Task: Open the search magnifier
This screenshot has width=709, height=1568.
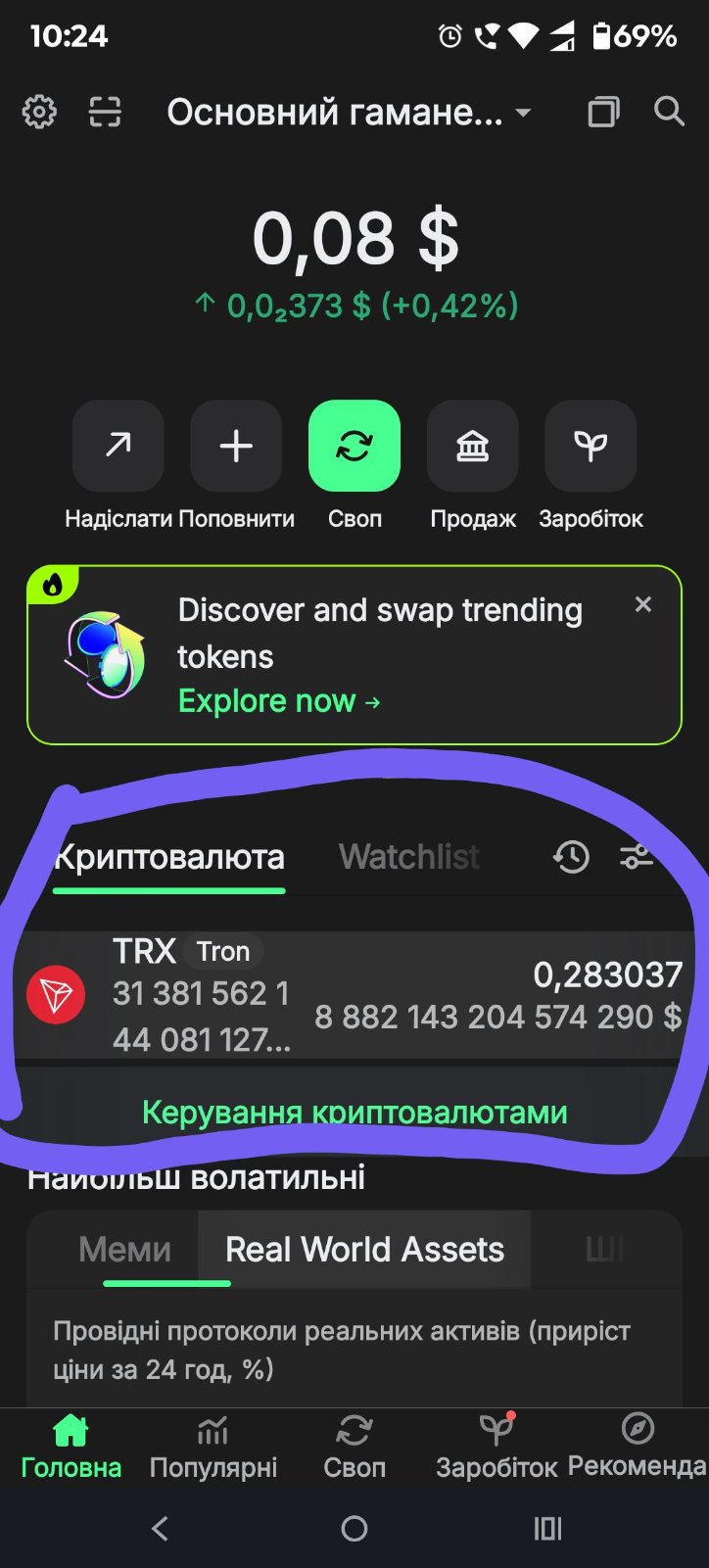Action: [x=669, y=112]
